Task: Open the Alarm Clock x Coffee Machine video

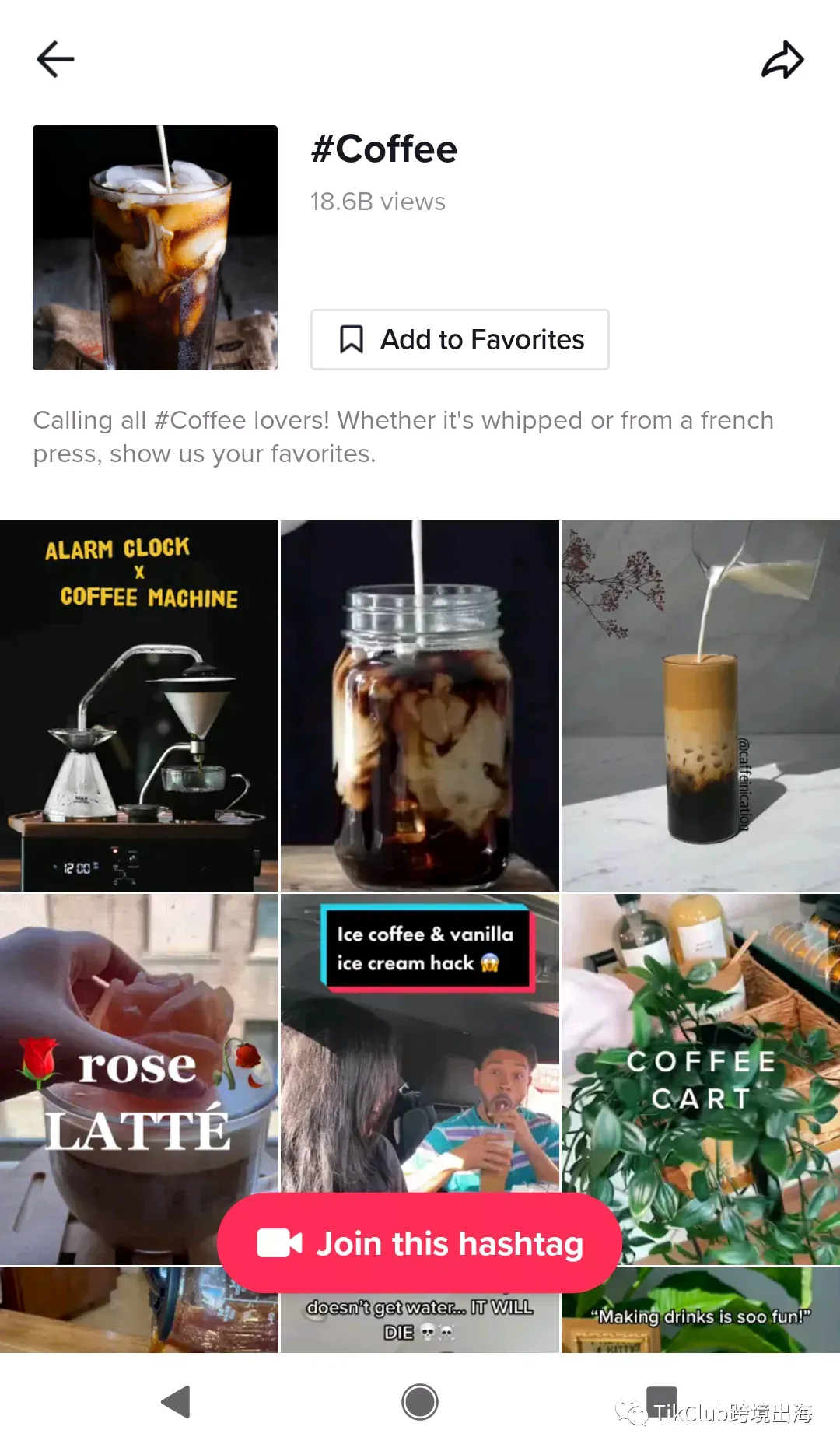Action: tap(139, 706)
